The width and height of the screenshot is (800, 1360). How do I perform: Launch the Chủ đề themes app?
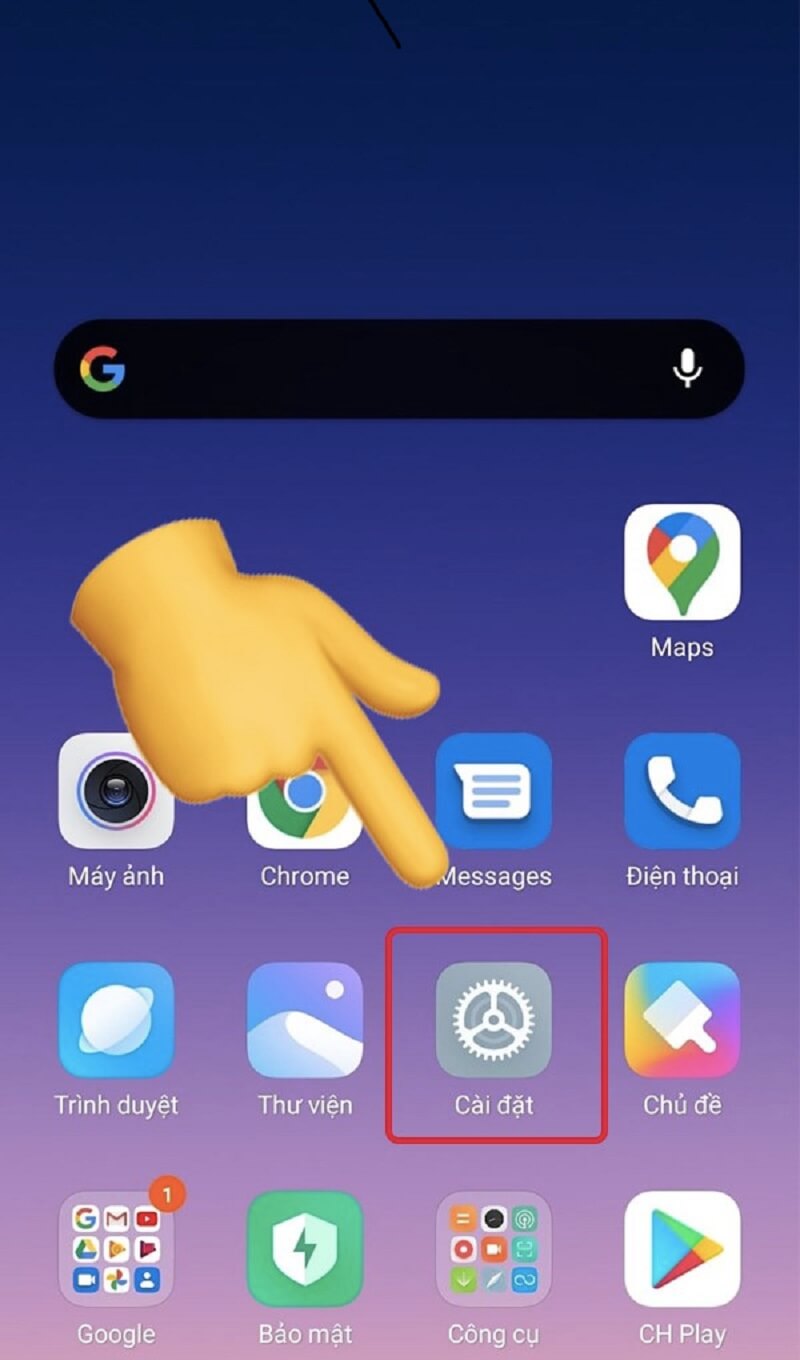point(682,1020)
